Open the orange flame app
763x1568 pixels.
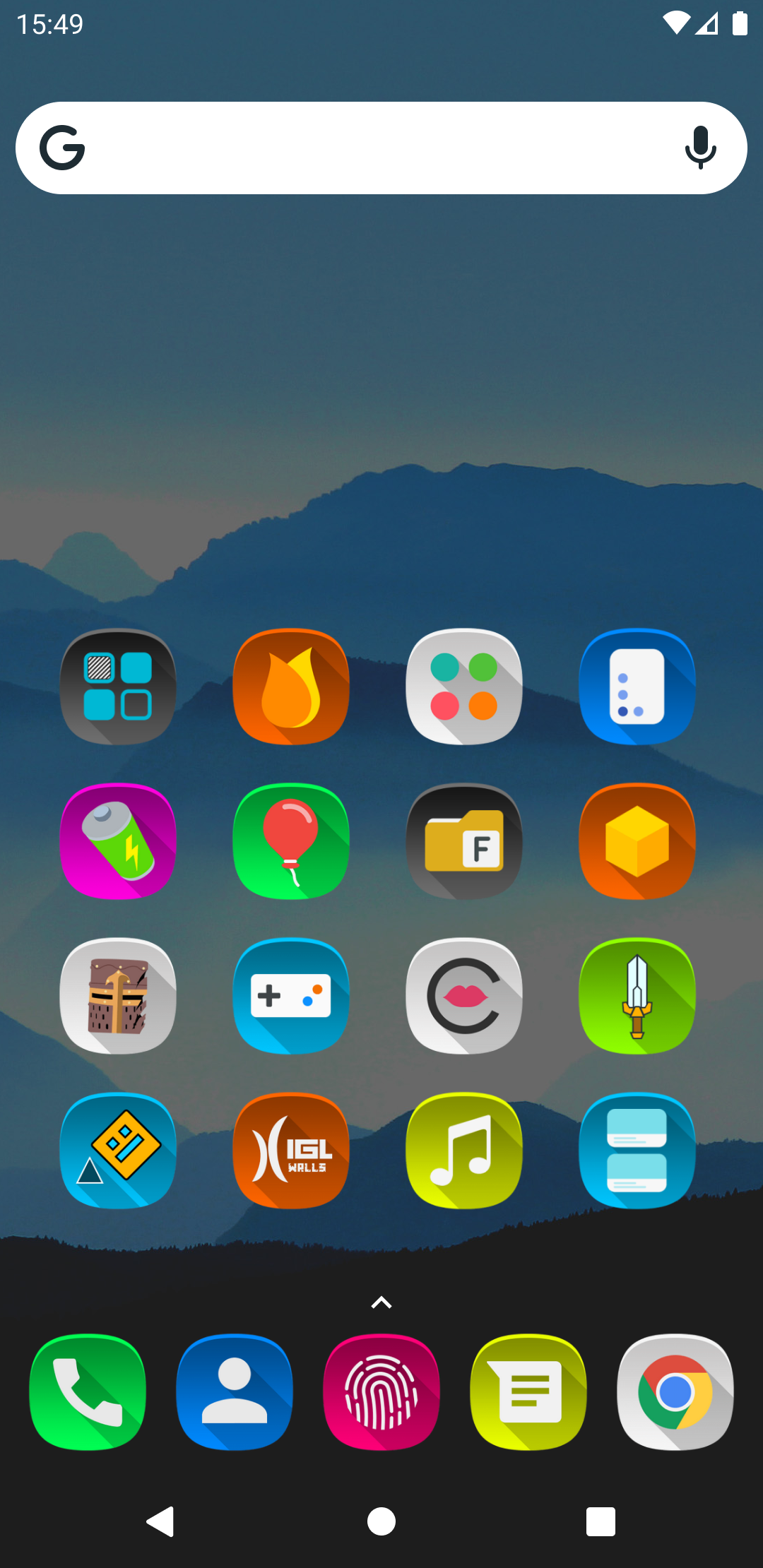point(291,687)
